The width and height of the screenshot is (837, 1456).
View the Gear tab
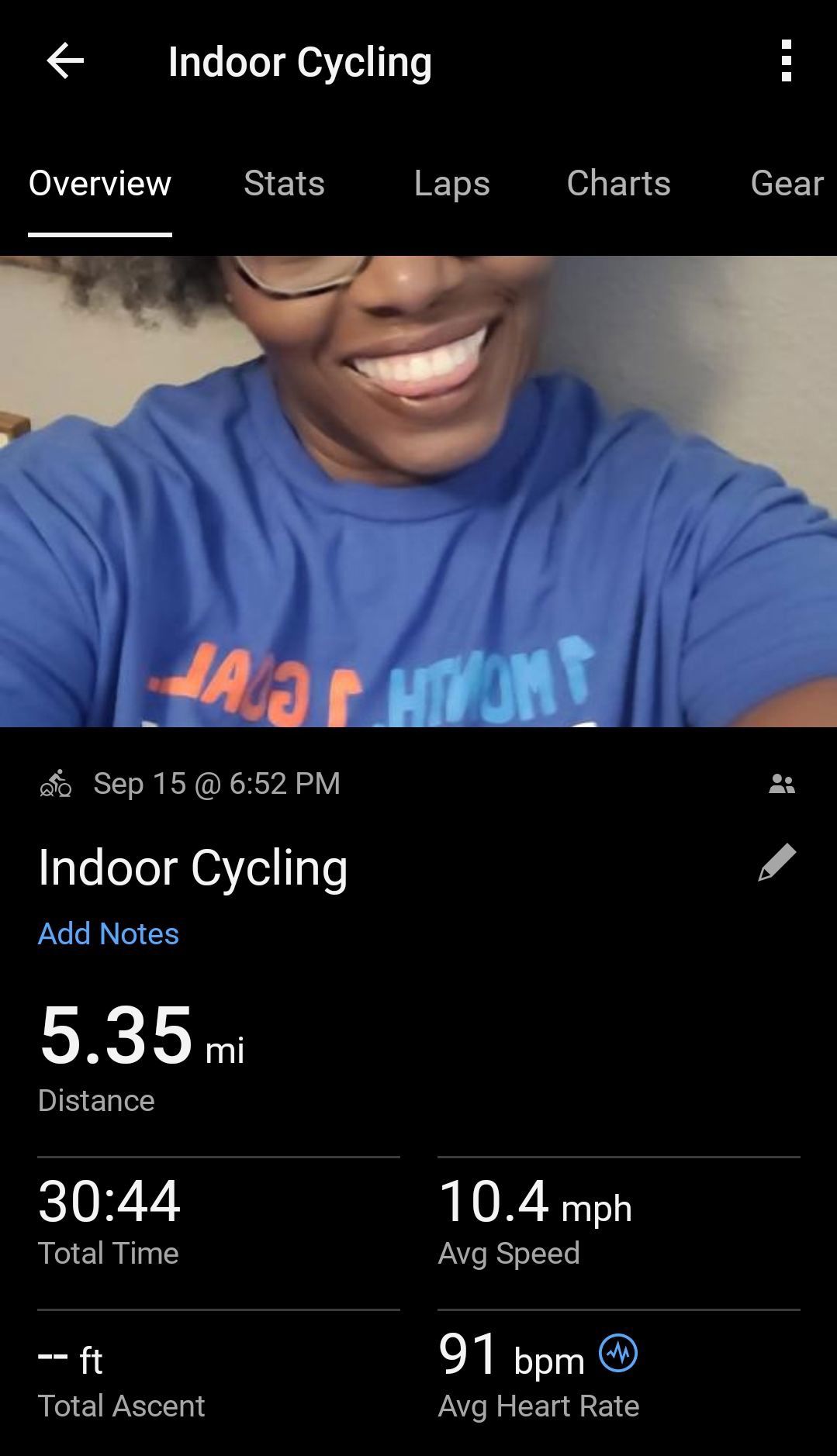(x=786, y=184)
